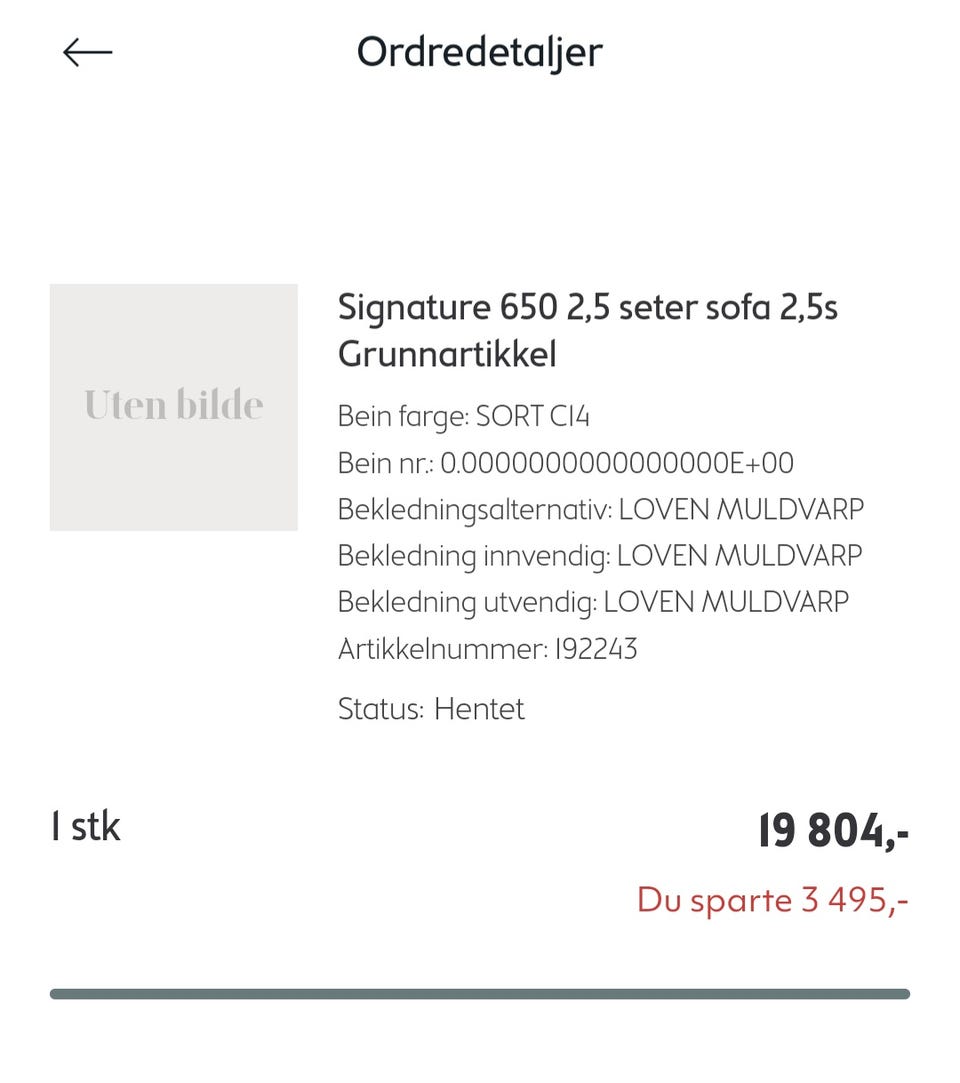Image resolution: width=960 pixels, height=1083 pixels.
Task: Click the 1 stk quantity label
Action: [x=84, y=825]
